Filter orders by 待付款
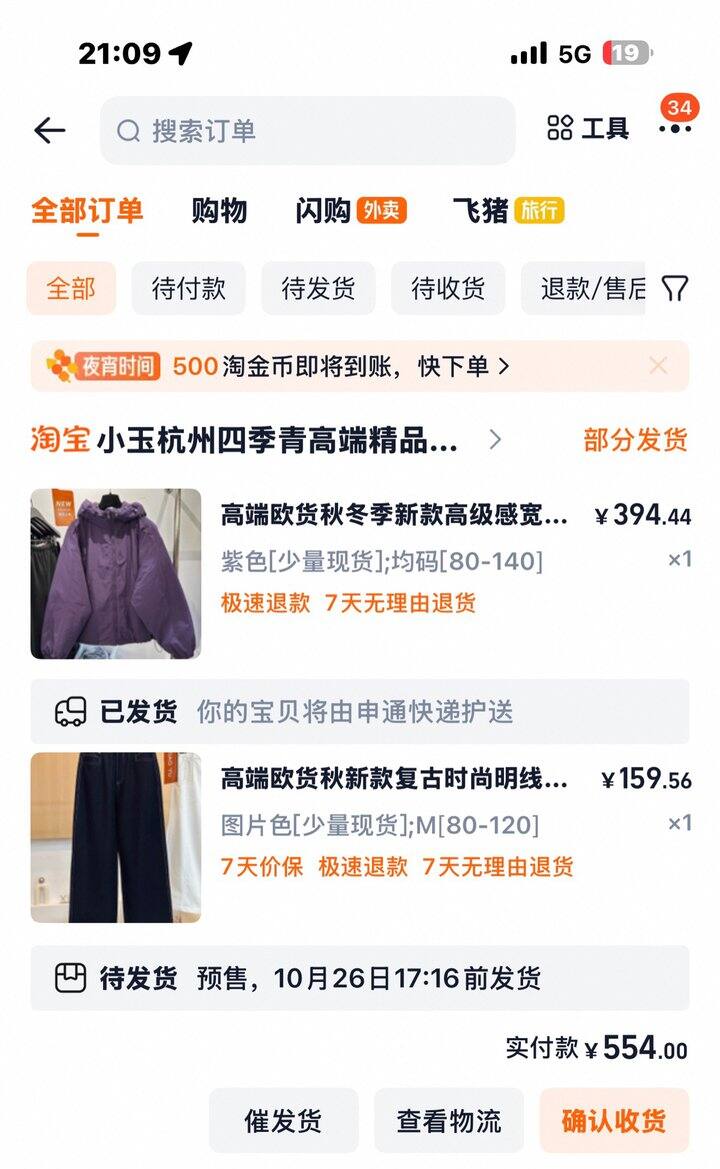 pyautogui.click(x=188, y=289)
